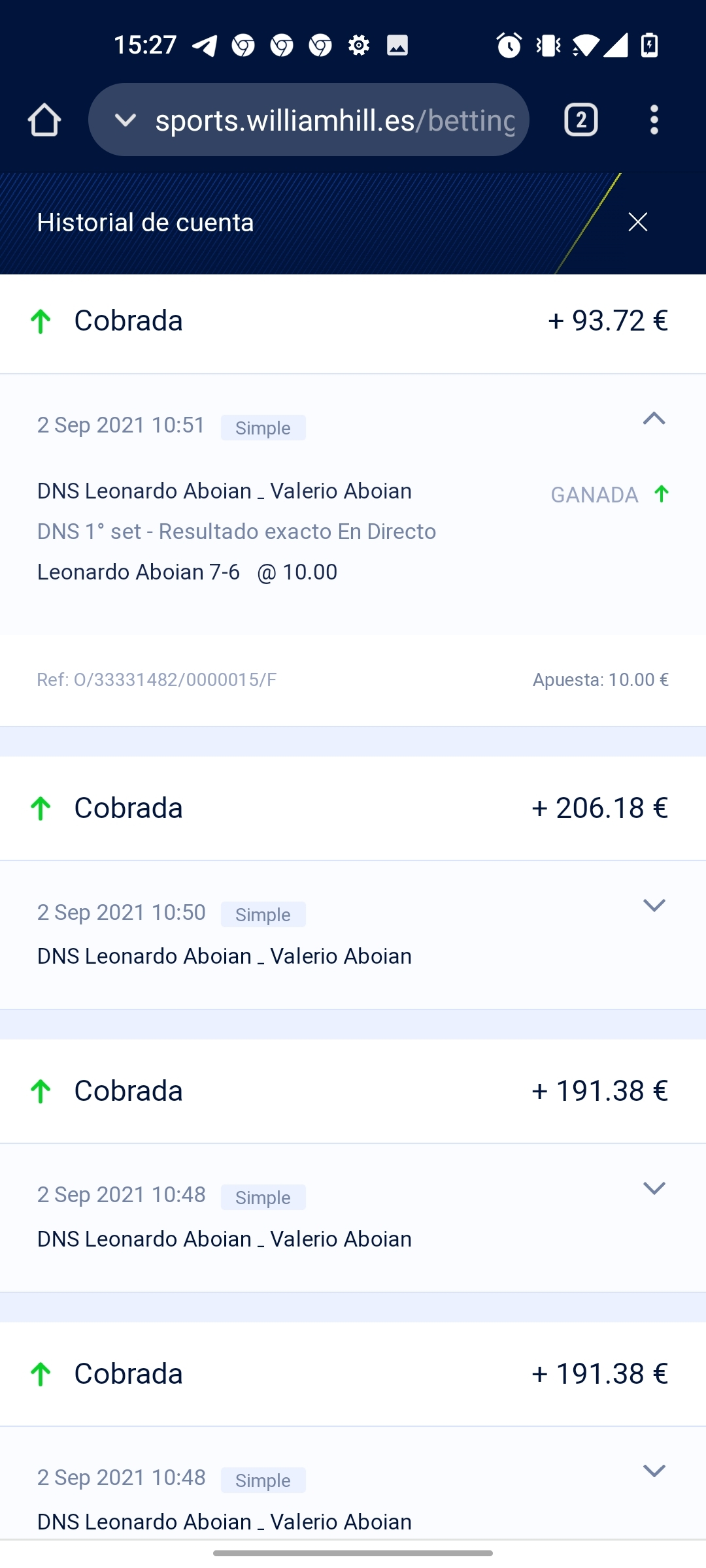Collapse the 10:51 bet details
The height and width of the screenshot is (1568, 706).
(654, 419)
